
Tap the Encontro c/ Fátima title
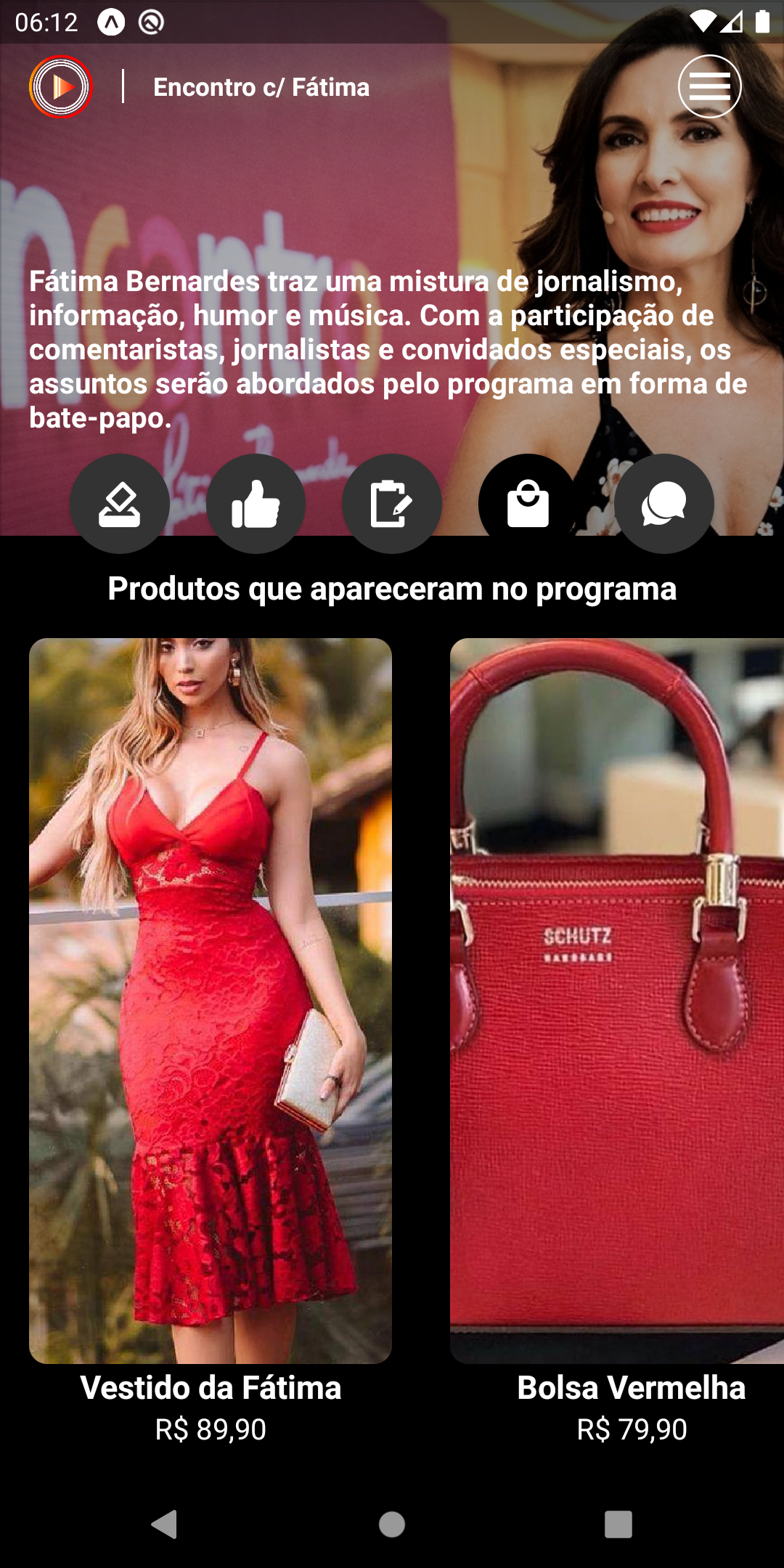261,87
